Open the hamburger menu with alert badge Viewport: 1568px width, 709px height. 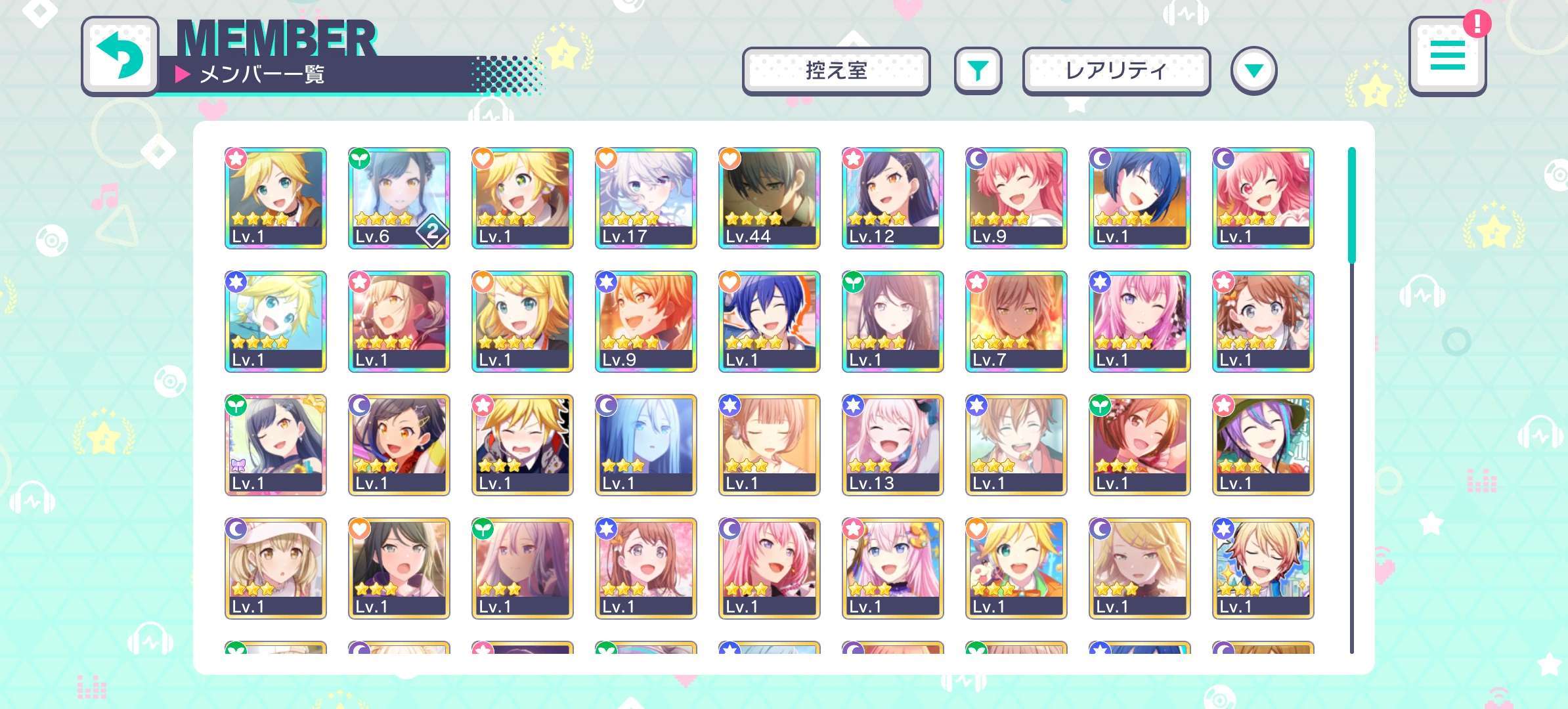[1447, 56]
